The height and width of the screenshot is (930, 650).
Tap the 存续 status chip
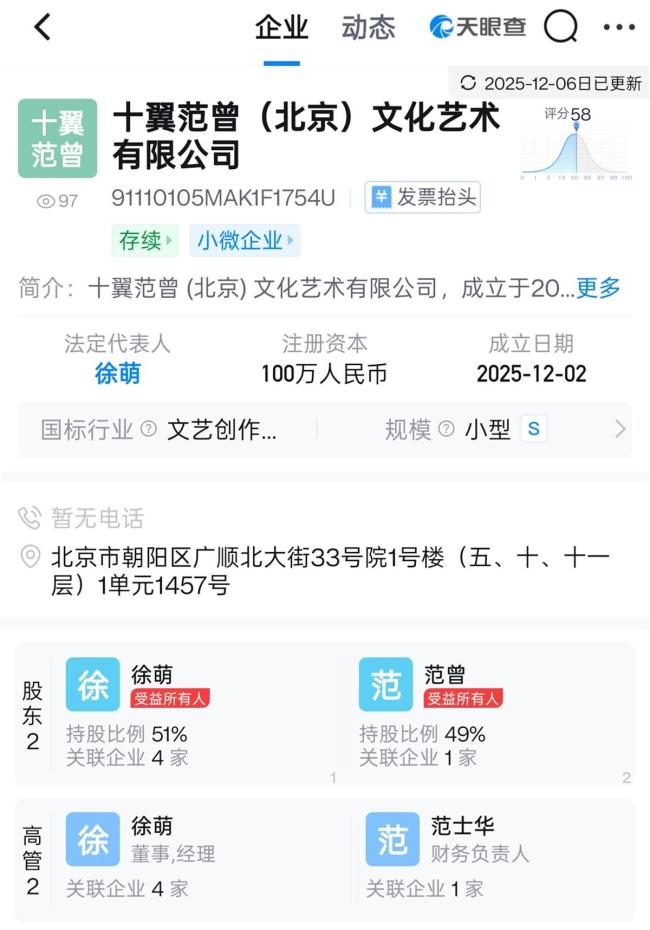(145, 241)
